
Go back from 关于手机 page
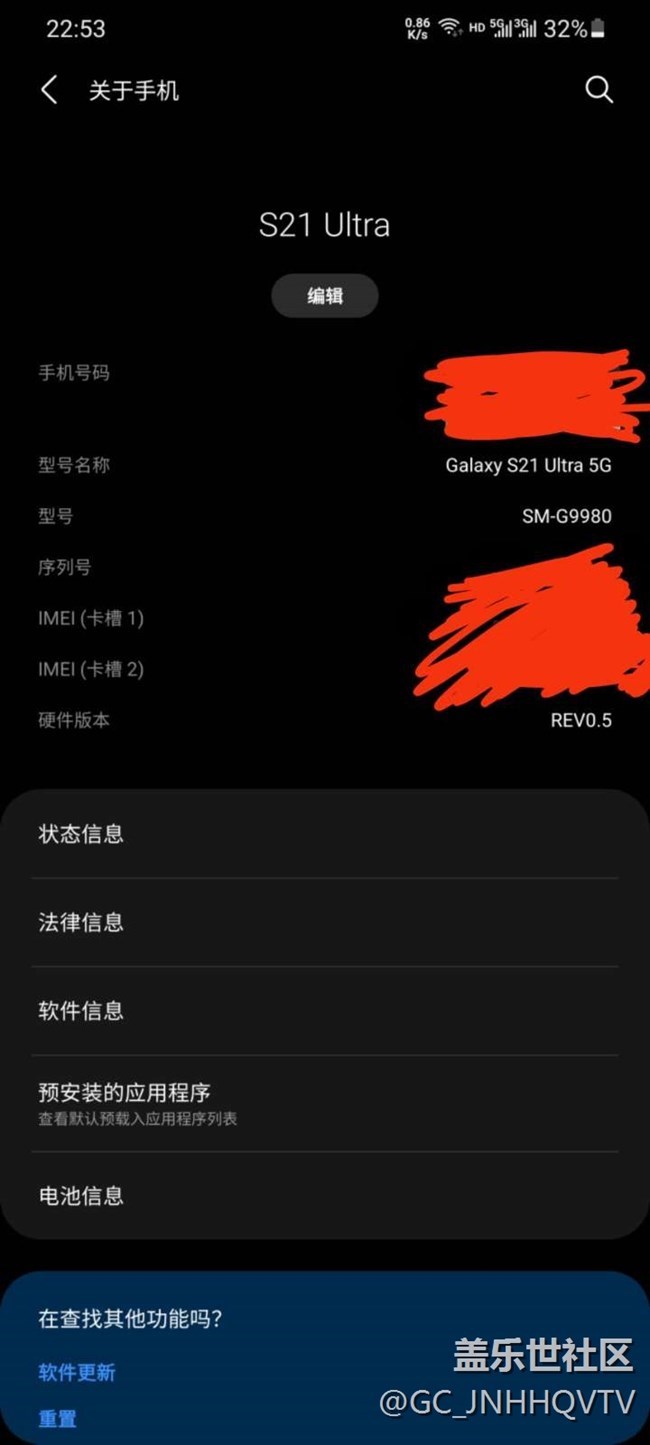coord(49,90)
